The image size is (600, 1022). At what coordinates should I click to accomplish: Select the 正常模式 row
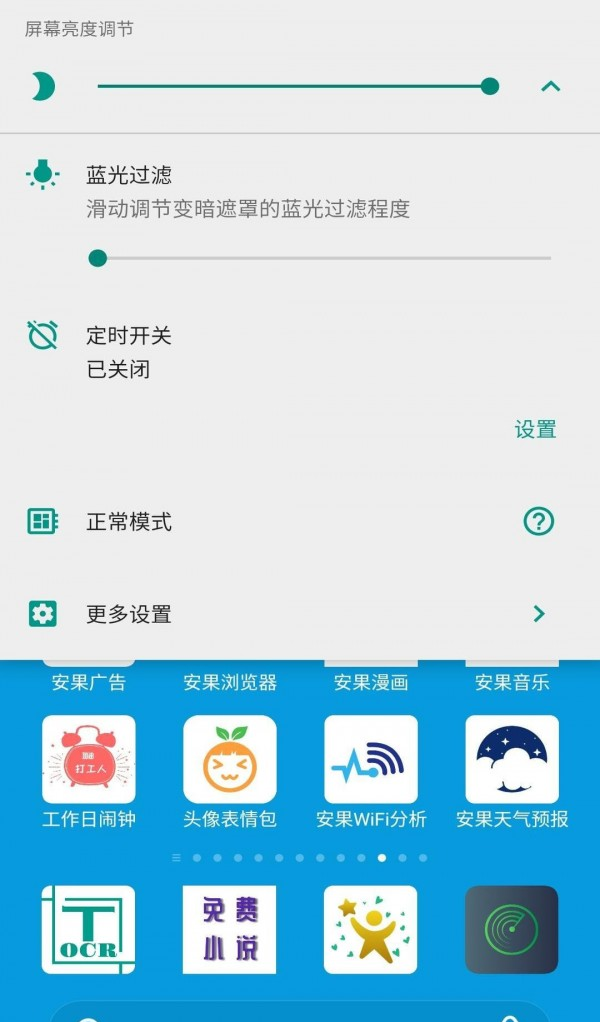(x=128, y=521)
